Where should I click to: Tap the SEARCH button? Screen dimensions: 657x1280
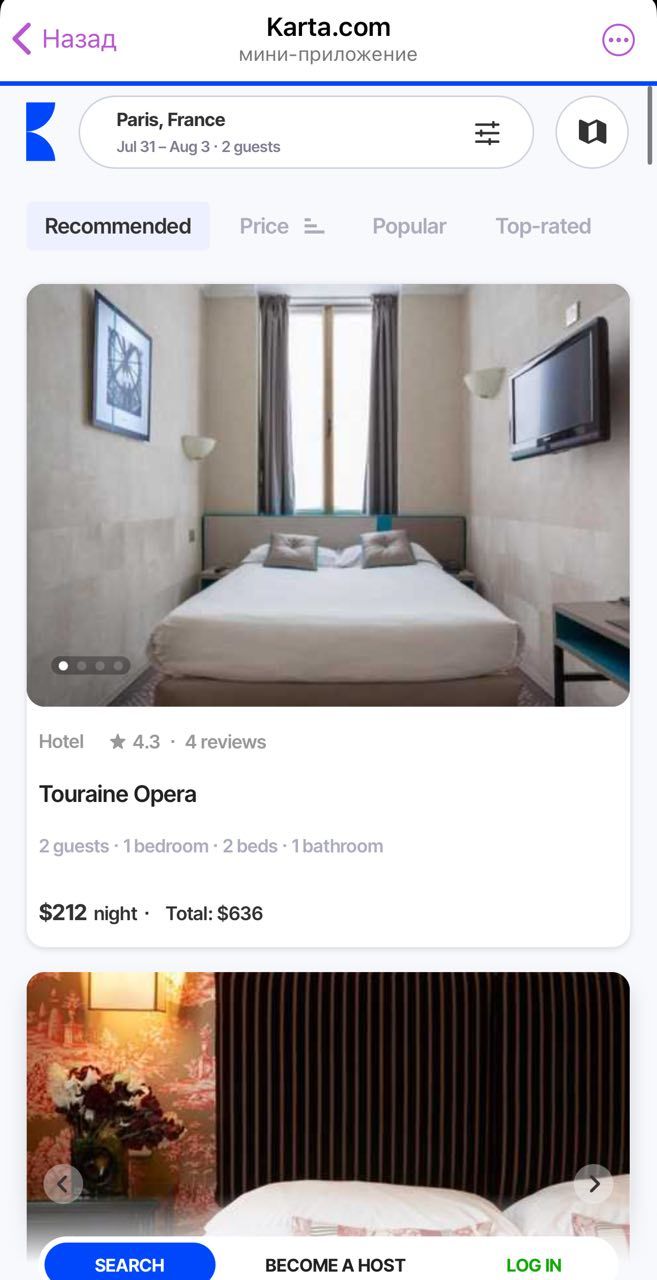[130, 1265]
